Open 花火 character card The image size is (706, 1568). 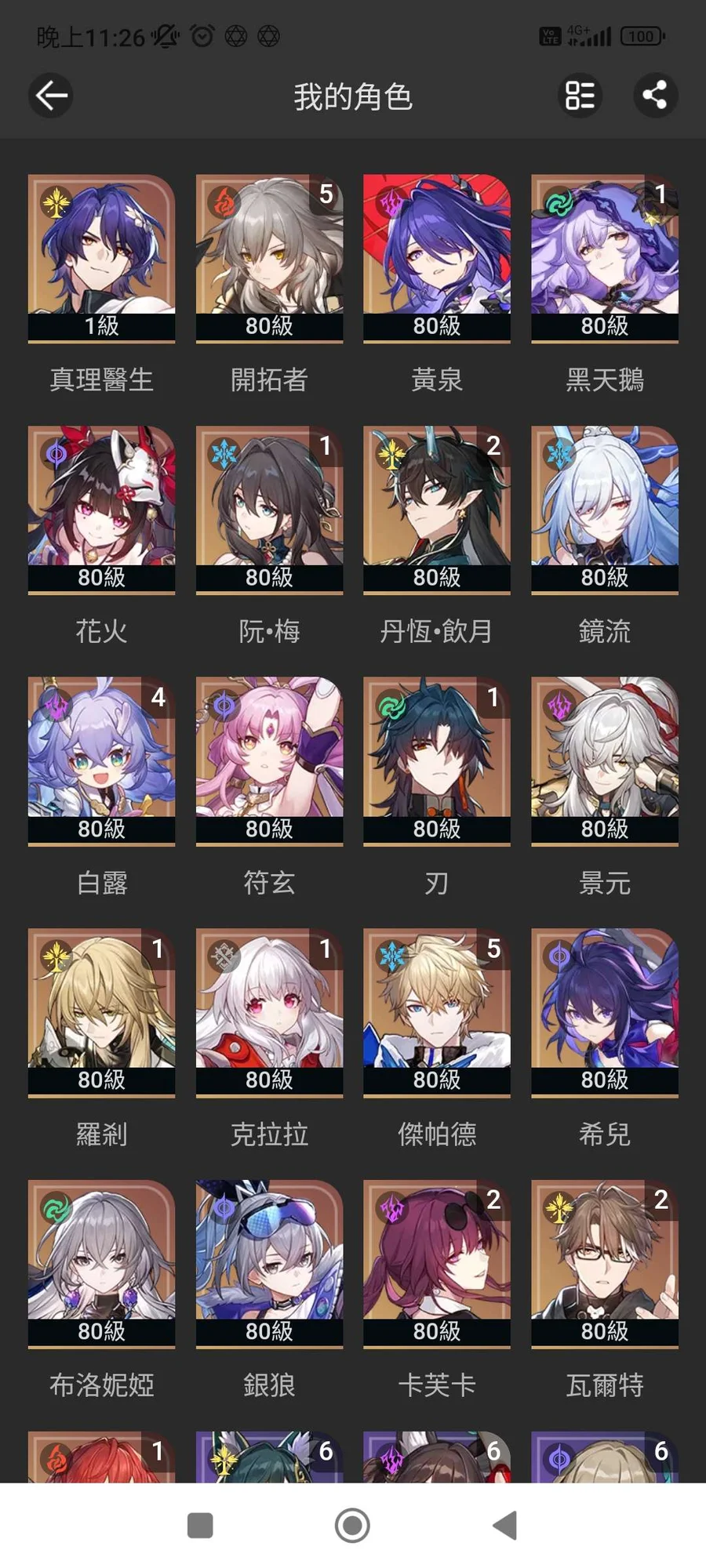coord(101,509)
